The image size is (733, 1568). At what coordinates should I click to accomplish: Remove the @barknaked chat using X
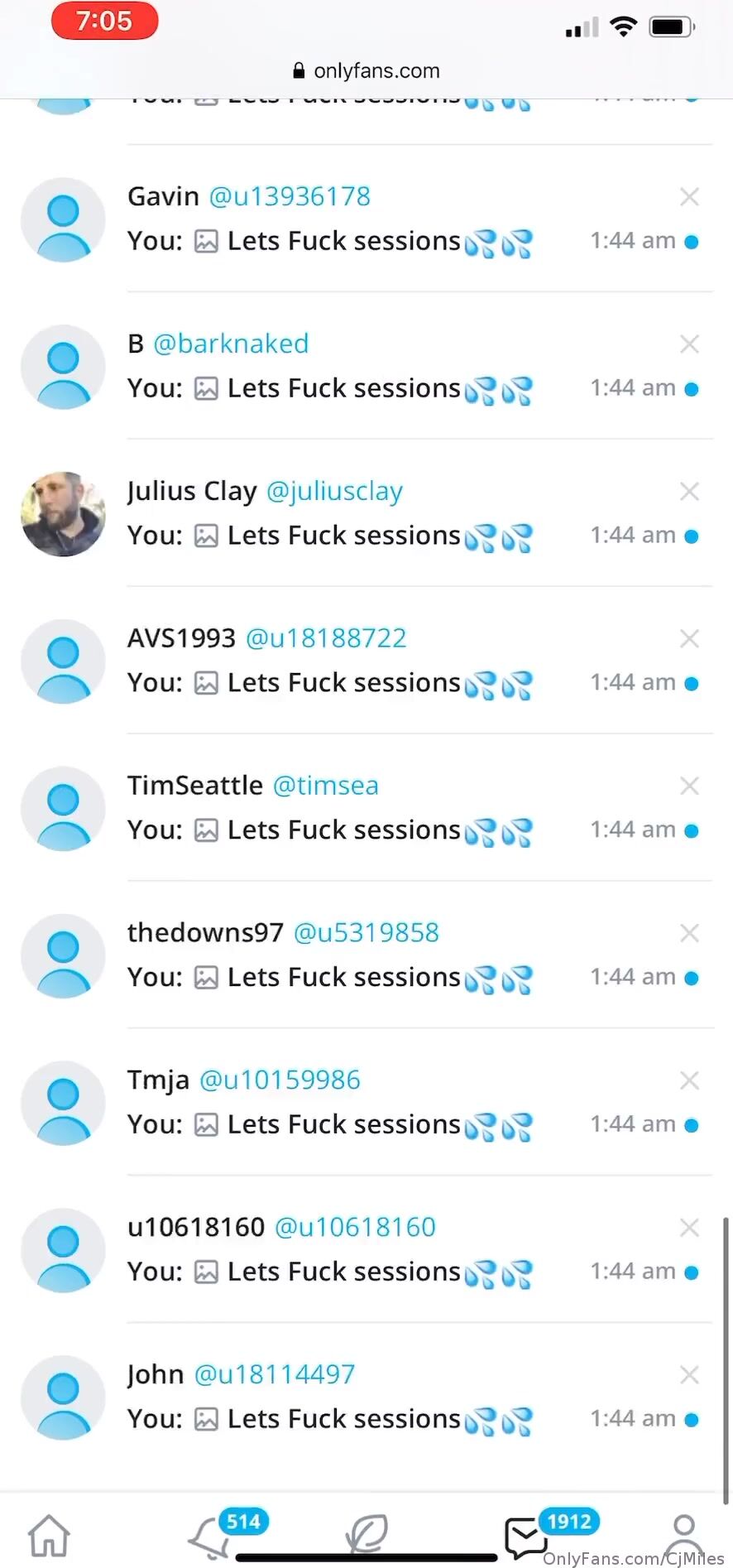tap(689, 344)
